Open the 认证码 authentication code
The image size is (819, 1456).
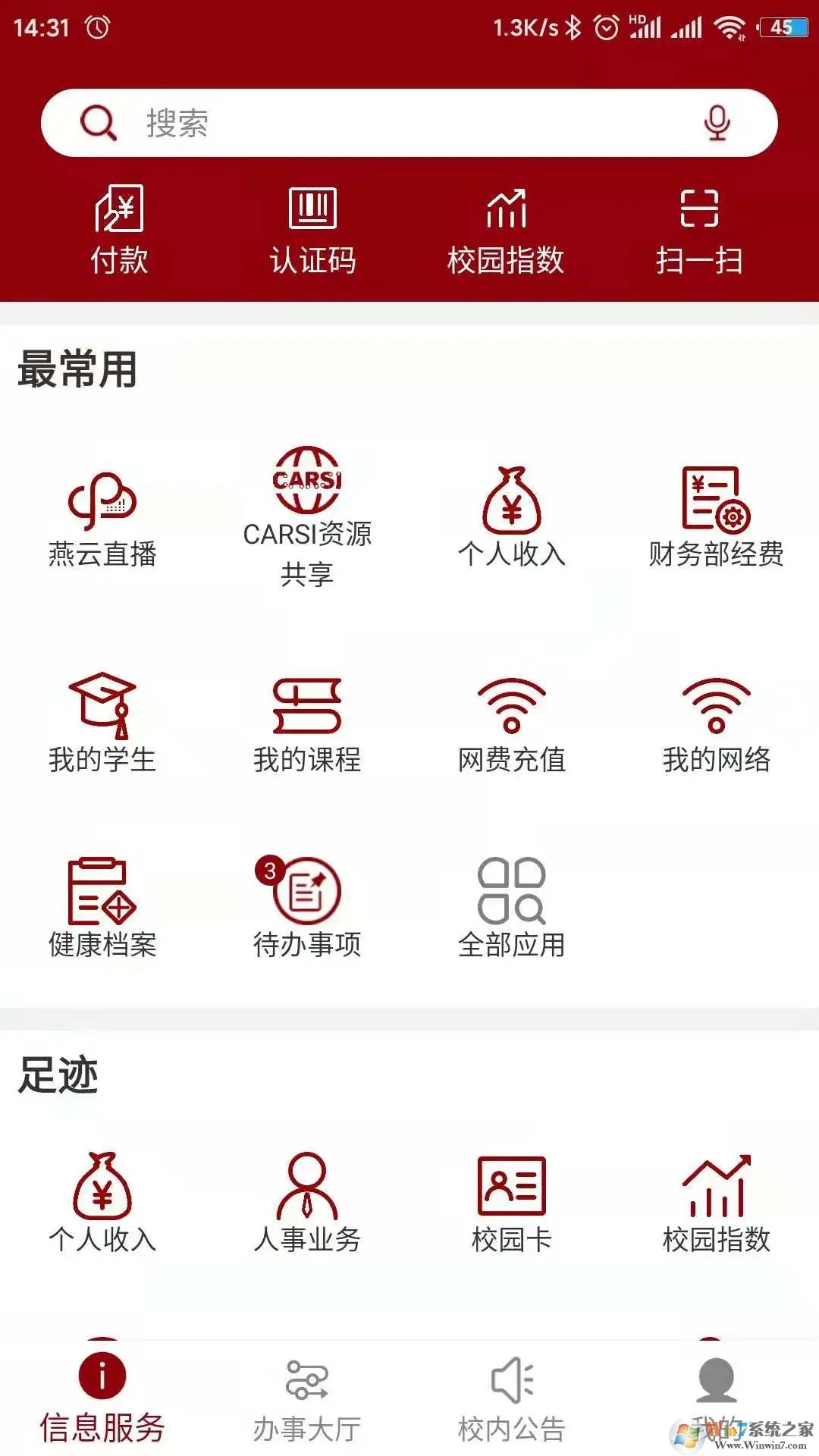312,227
